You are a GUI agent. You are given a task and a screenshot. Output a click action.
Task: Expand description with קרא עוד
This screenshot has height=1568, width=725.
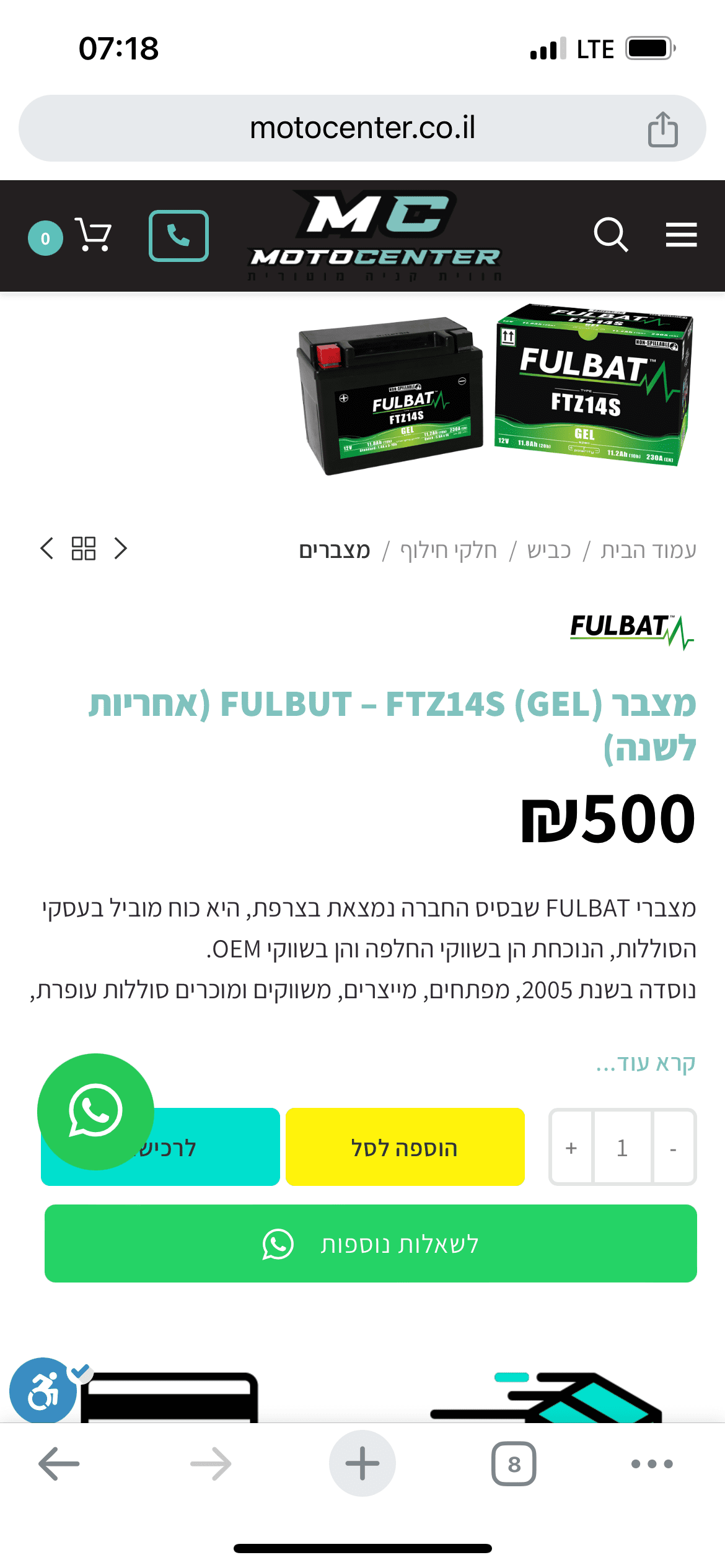pyautogui.click(x=645, y=1063)
